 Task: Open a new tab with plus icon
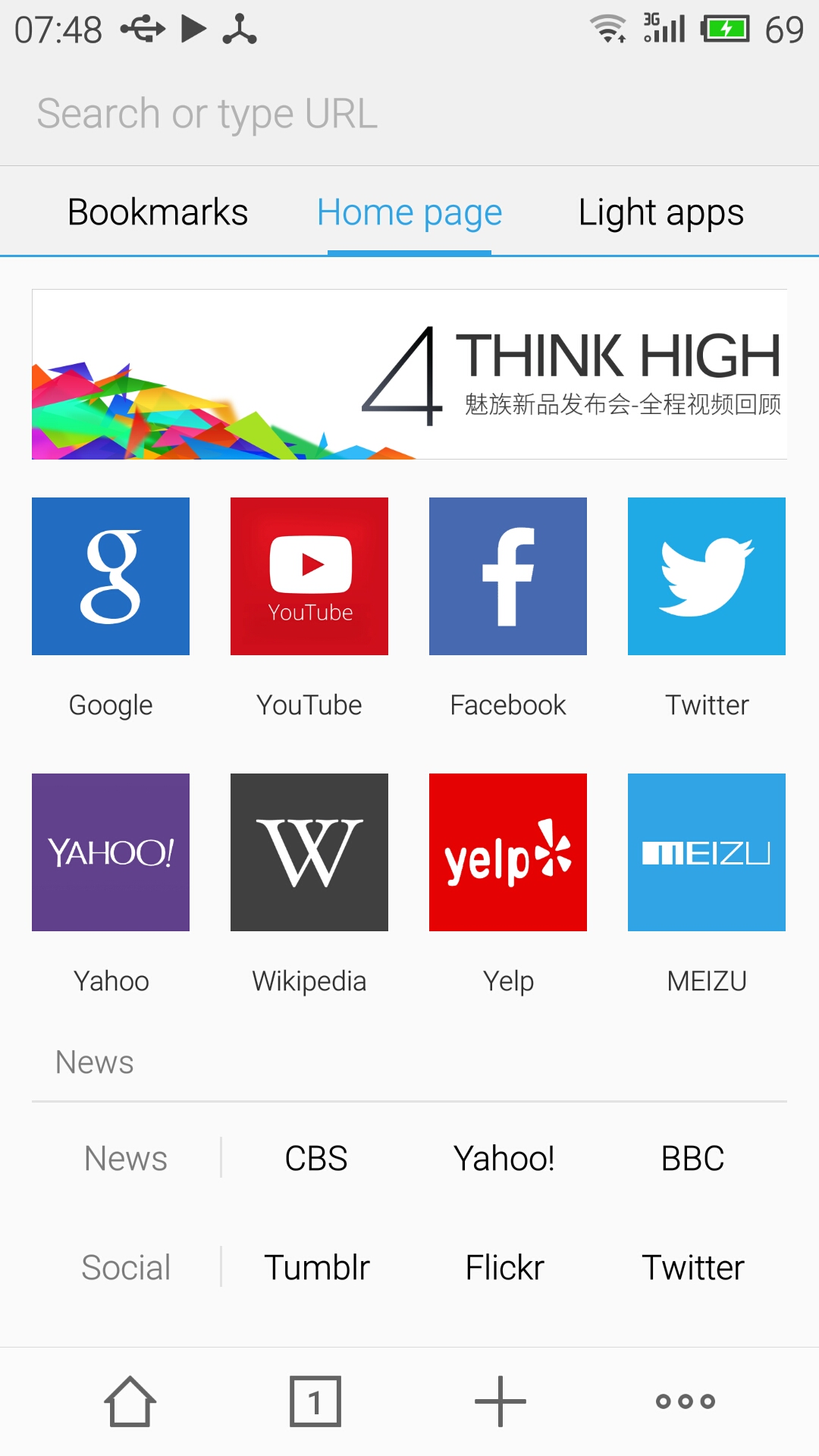500,1401
